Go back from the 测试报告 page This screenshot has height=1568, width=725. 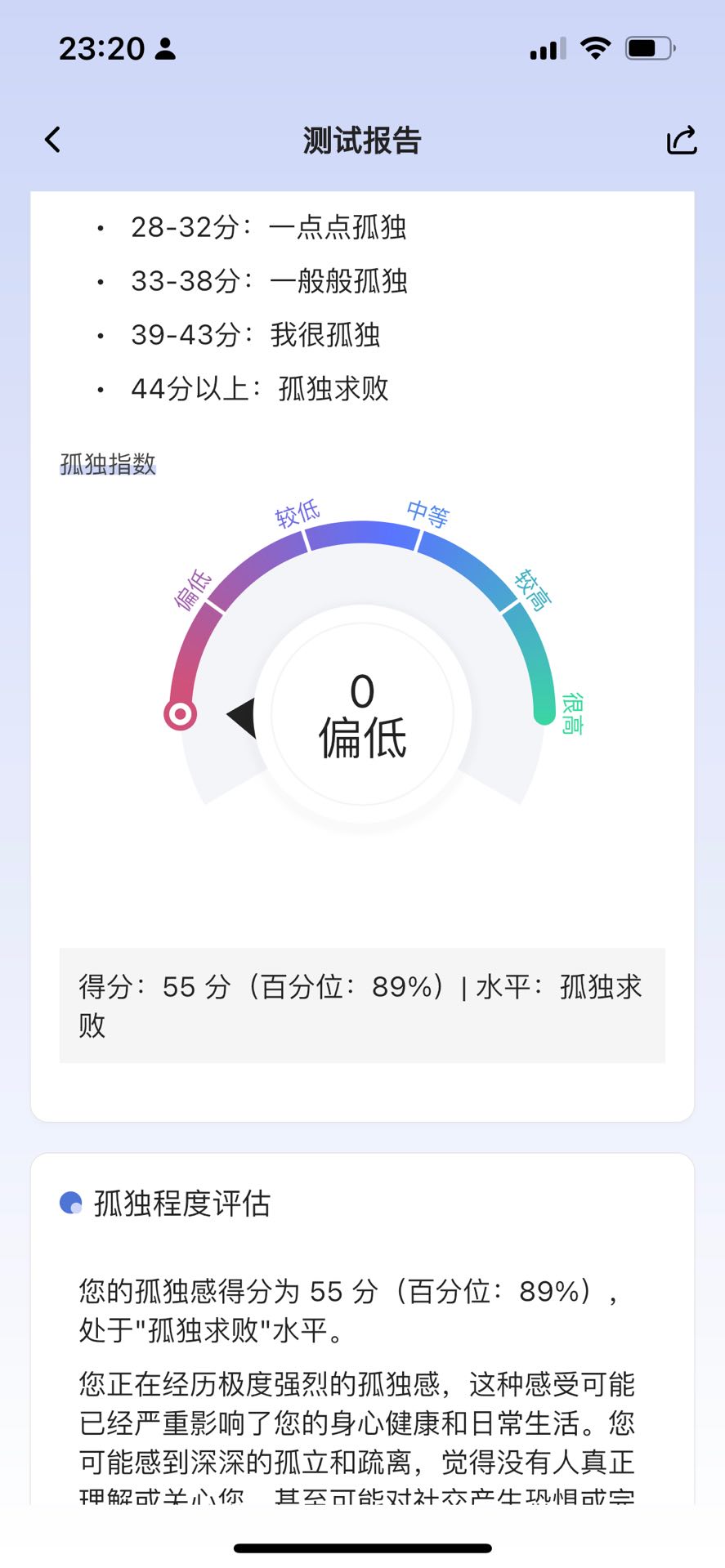pos(53,140)
